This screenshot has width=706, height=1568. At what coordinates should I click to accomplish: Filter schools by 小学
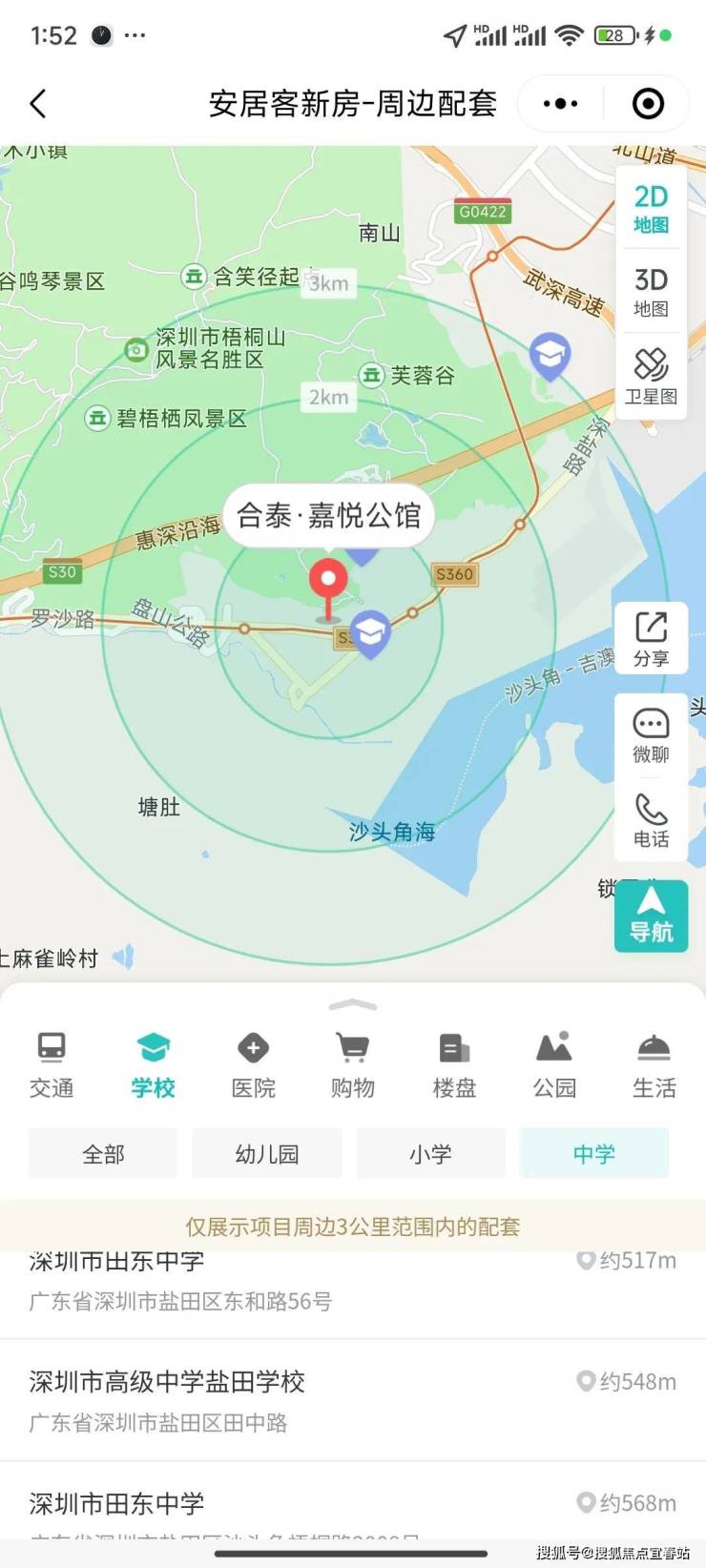point(430,1153)
